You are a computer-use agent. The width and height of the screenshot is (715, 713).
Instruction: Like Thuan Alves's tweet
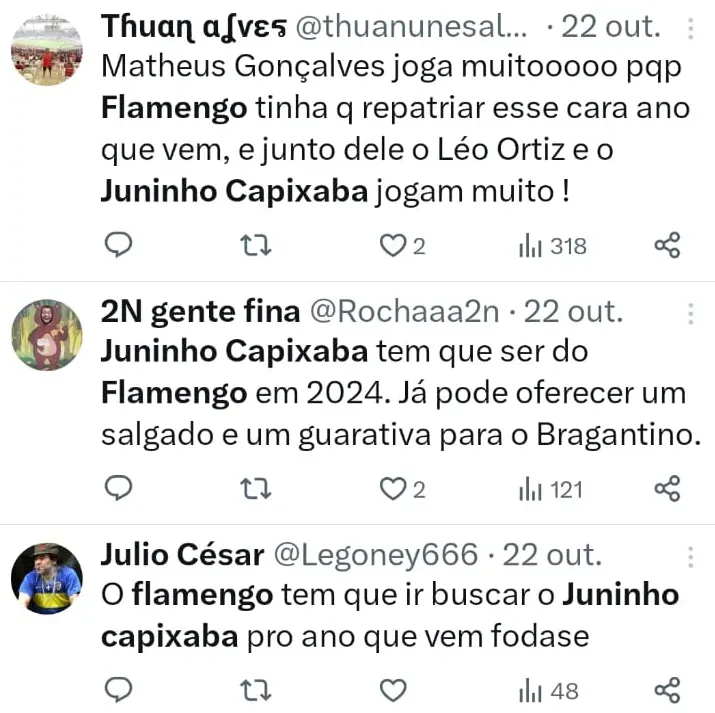(x=394, y=245)
